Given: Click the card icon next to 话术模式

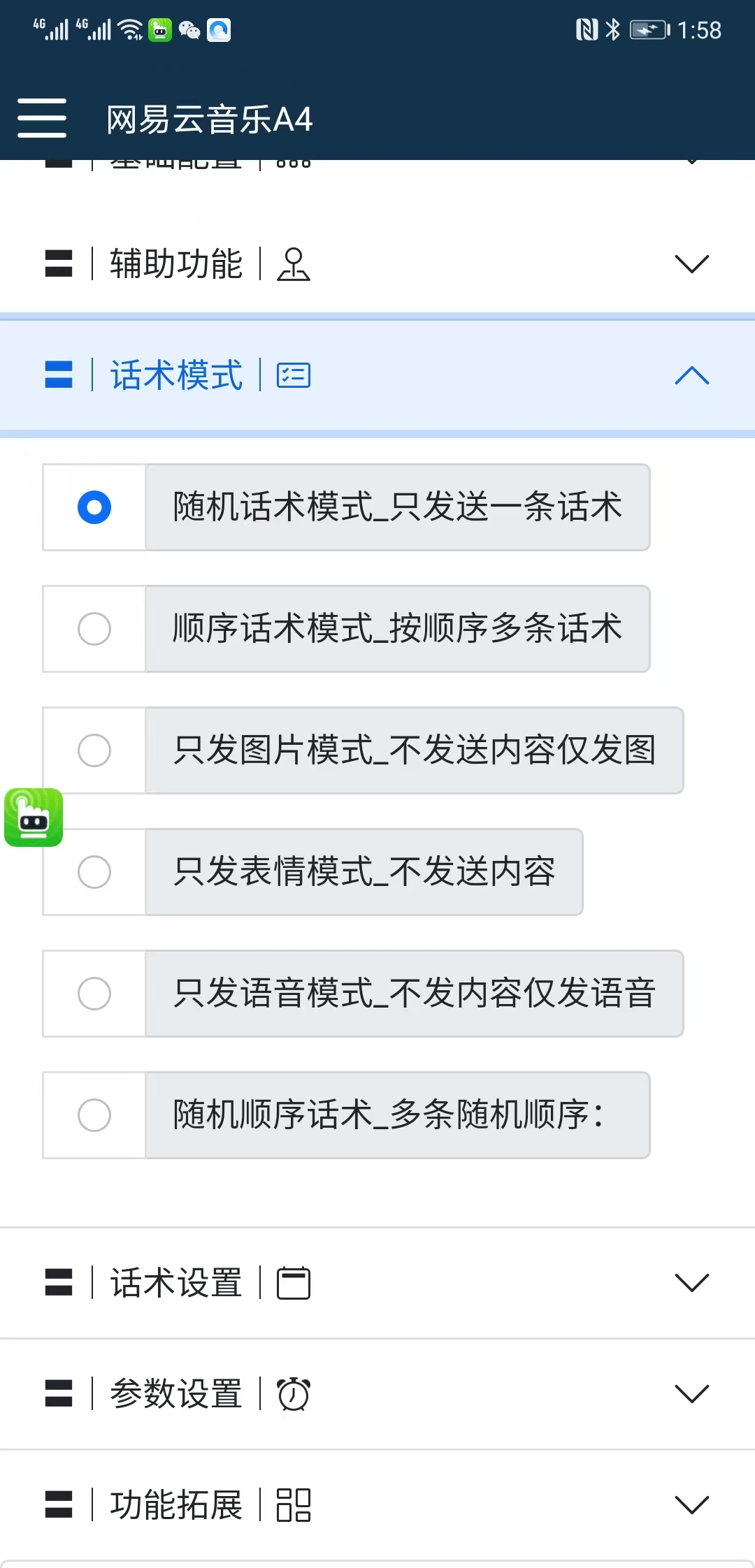Looking at the screenshot, I should coord(294,376).
